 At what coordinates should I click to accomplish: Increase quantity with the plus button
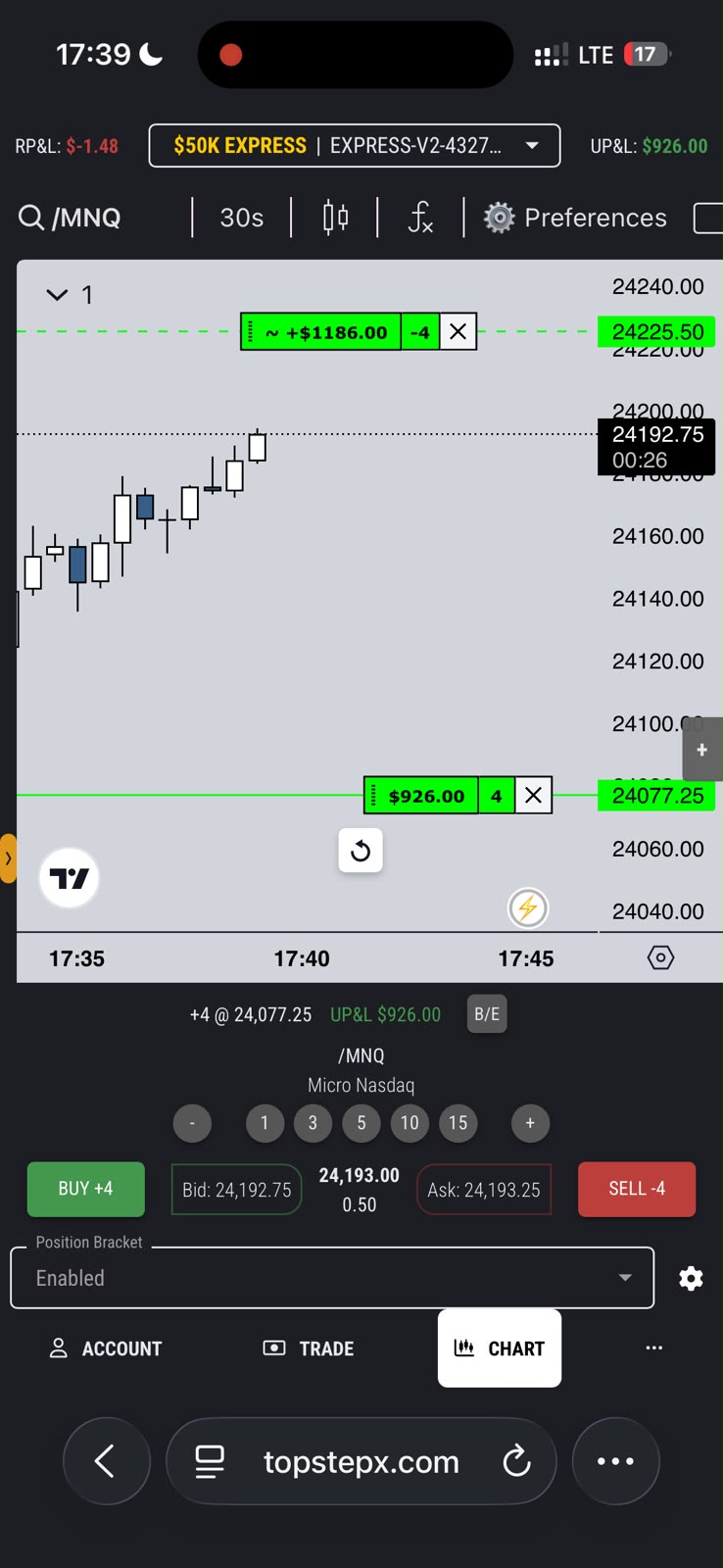[530, 1123]
